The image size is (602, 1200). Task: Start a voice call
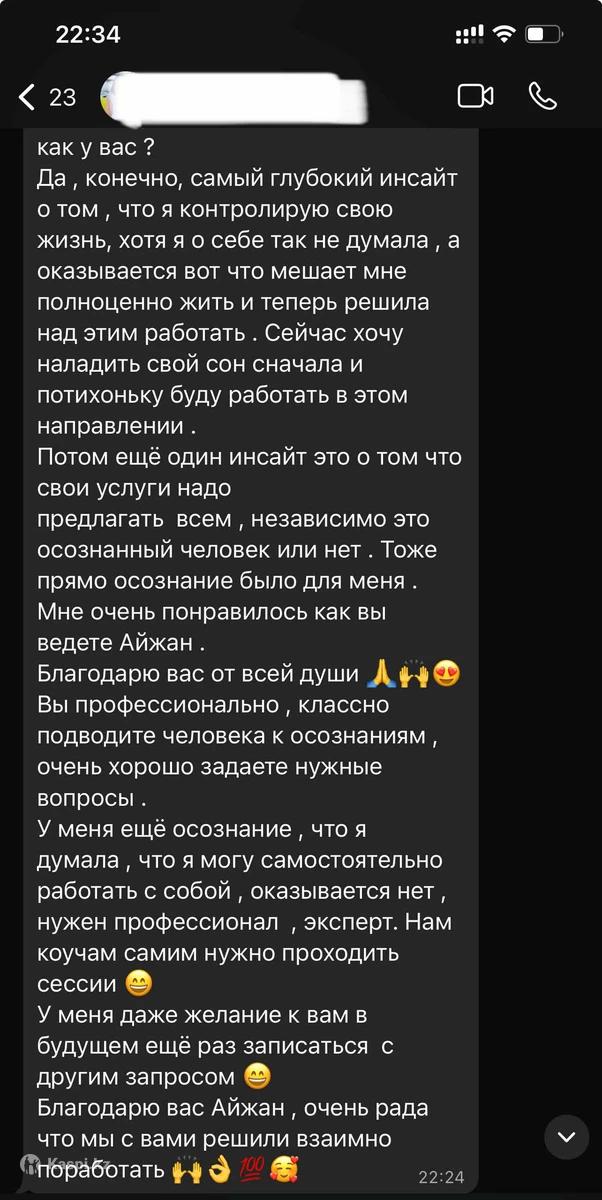coord(542,96)
